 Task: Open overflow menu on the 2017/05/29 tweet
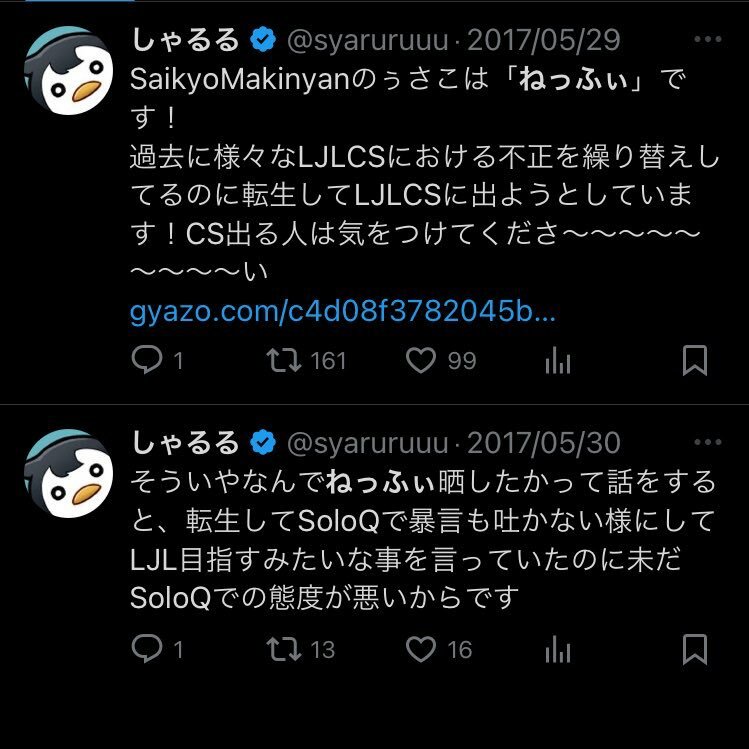(707, 40)
